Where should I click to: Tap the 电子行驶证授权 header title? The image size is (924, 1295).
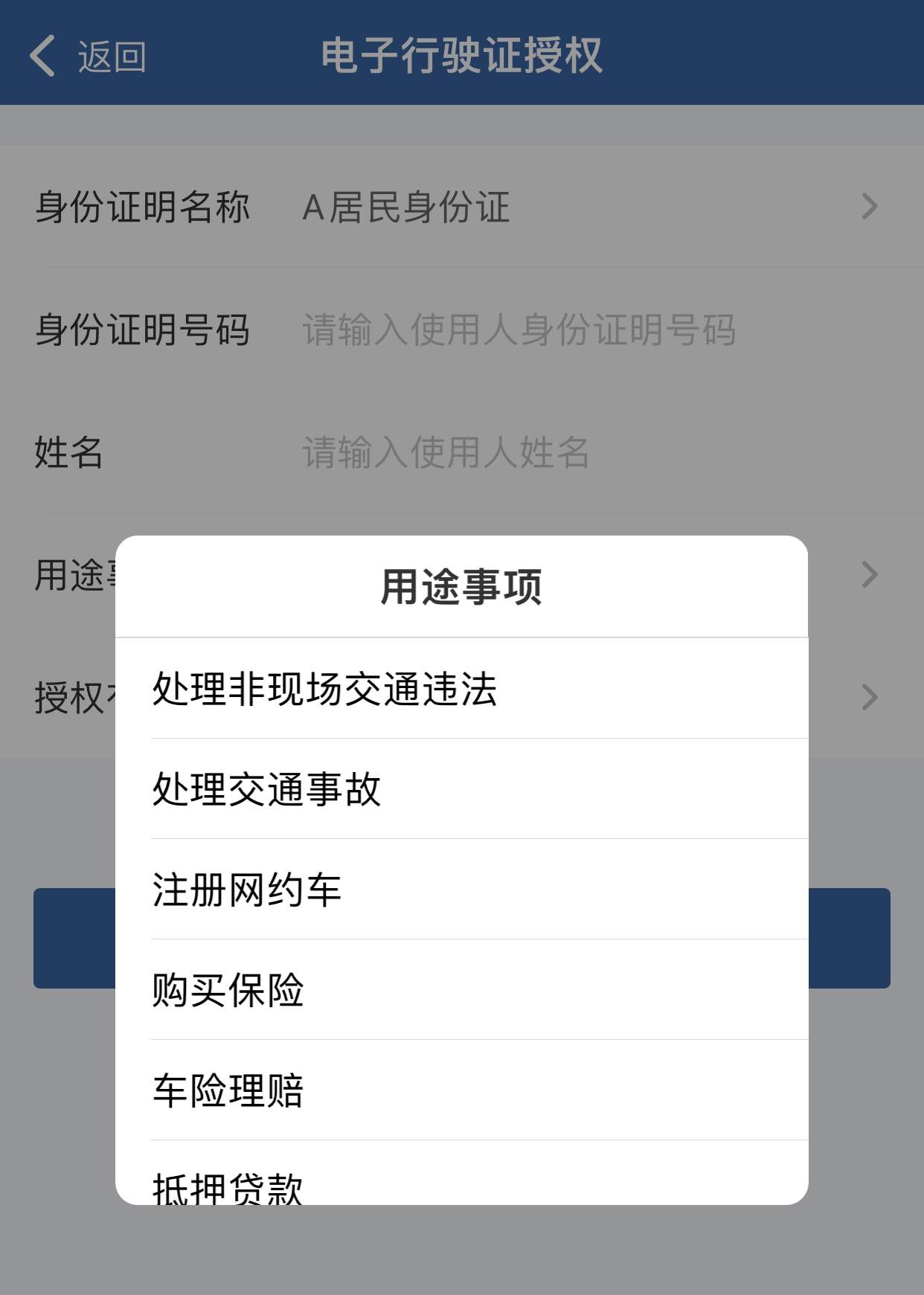click(461, 52)
